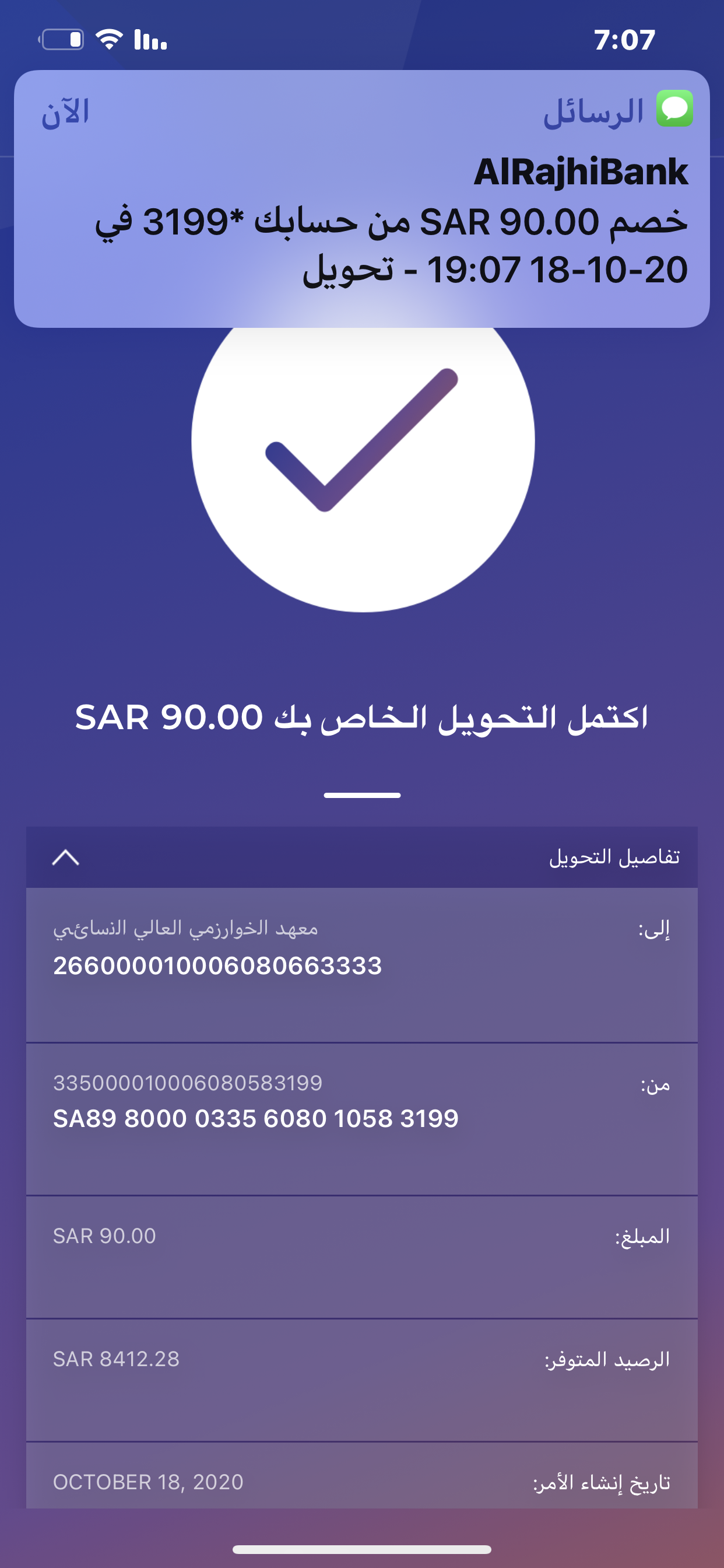Collapse the transfer details section
The height and width of the screenshot is (1568, 724).
point(66,857)
